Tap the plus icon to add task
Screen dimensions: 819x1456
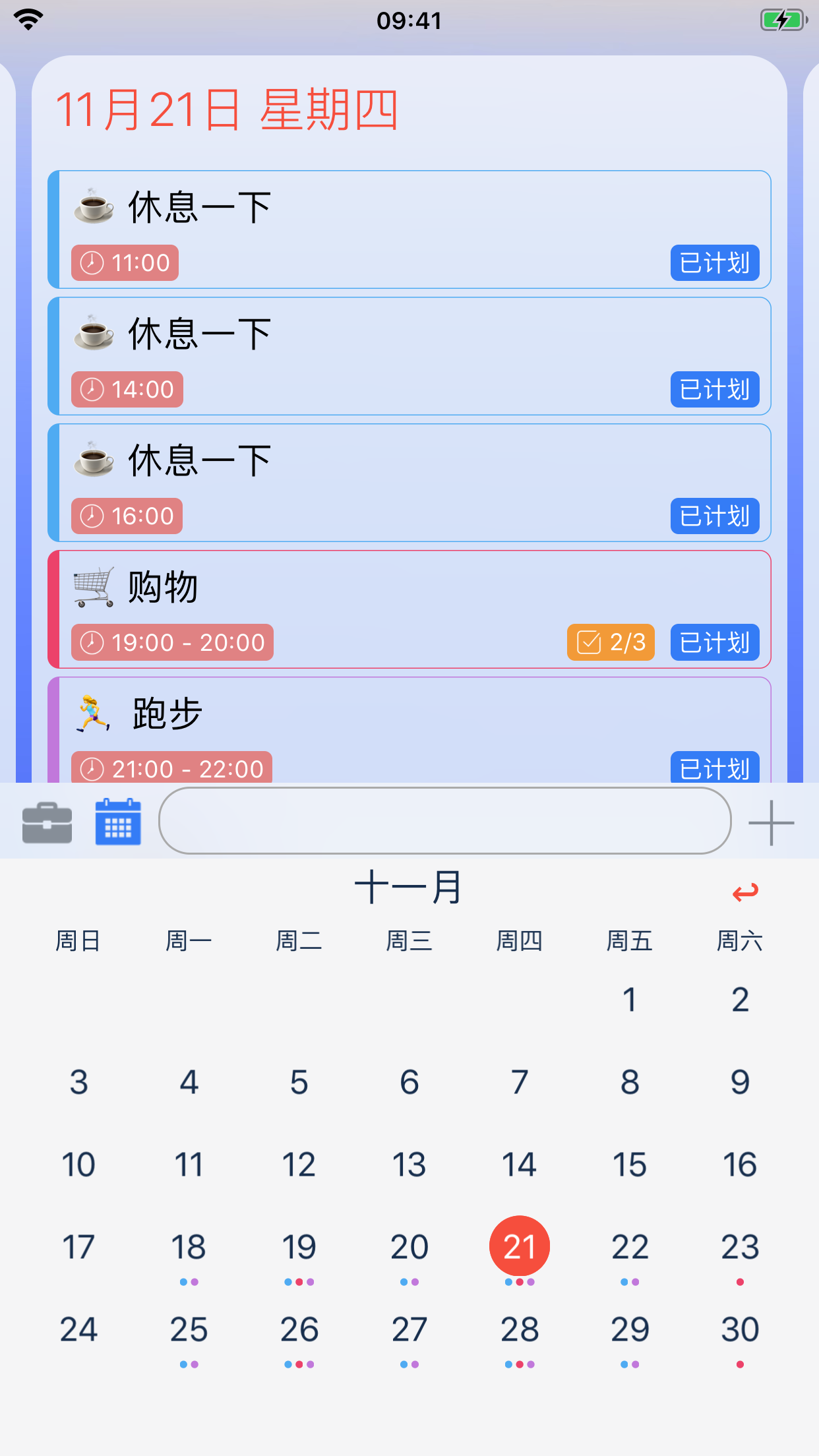772,822
